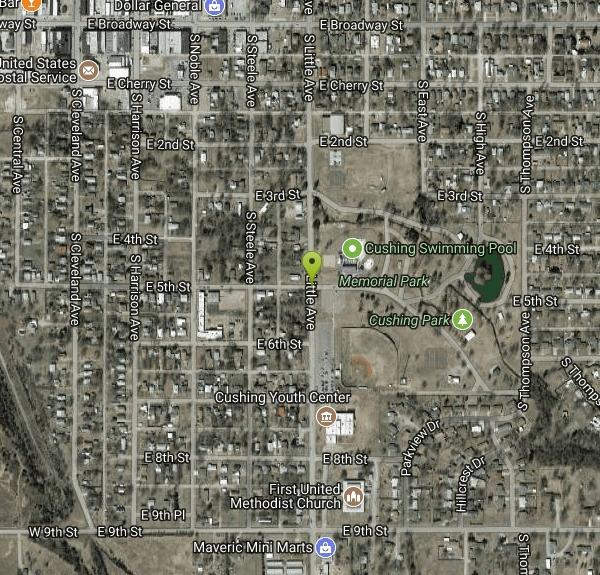
Task: Open the Dollar General store marker
Action: click(213, 7)
